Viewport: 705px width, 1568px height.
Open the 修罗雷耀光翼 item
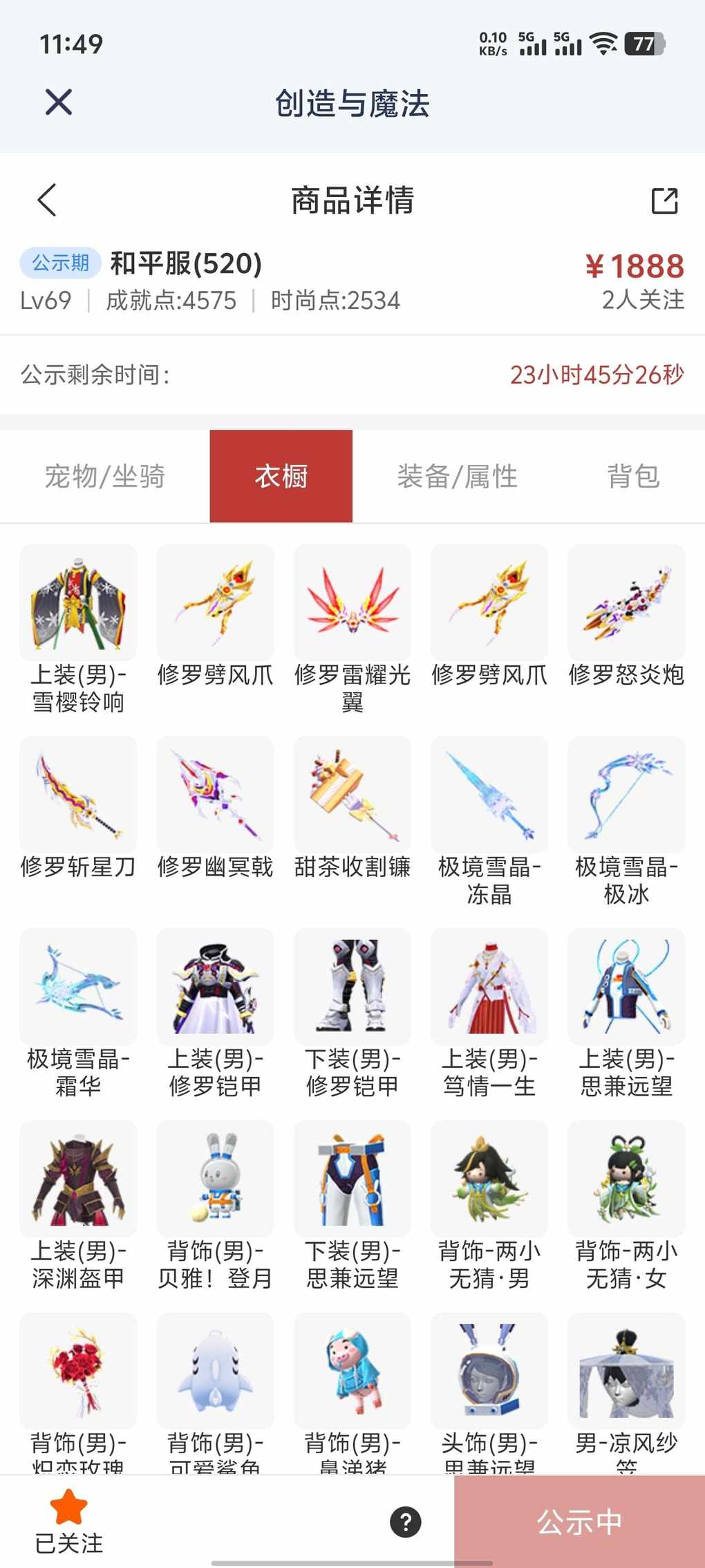tap(352, 602)
